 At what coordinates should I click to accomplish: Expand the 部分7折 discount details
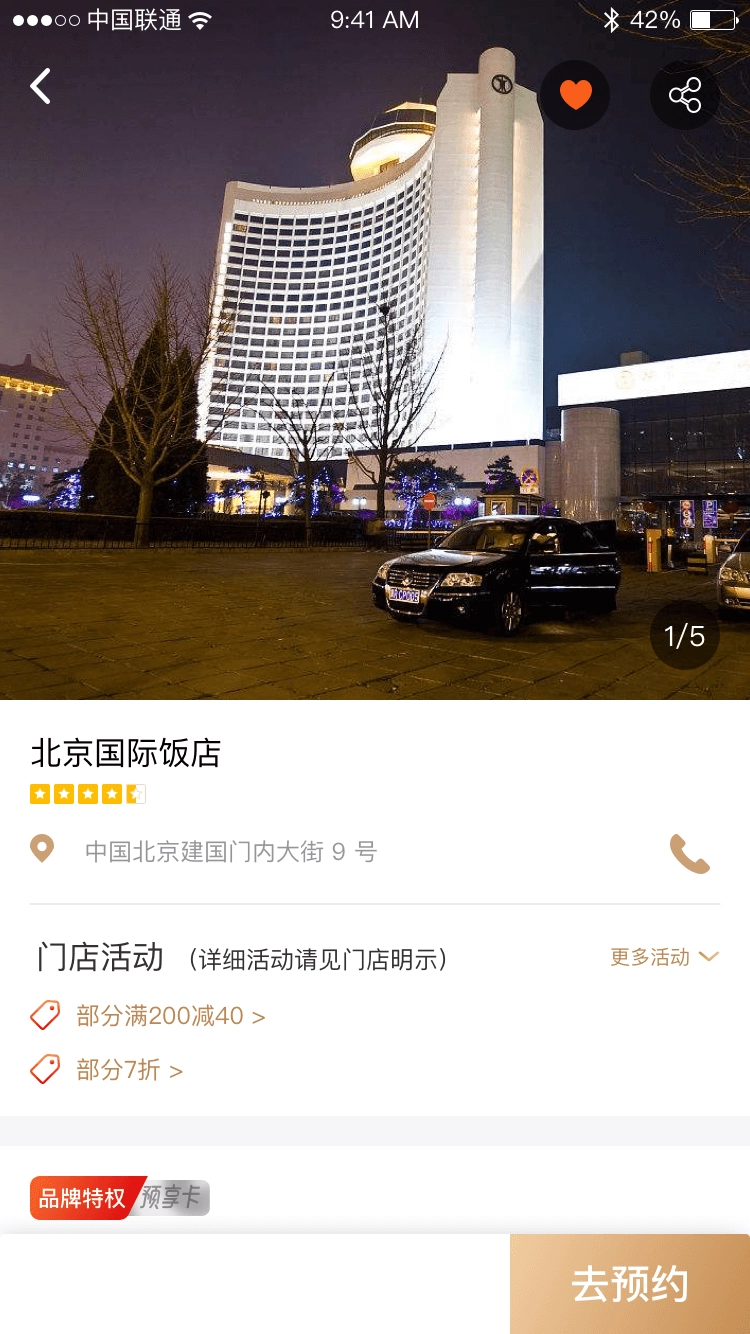pos(127,1069)
